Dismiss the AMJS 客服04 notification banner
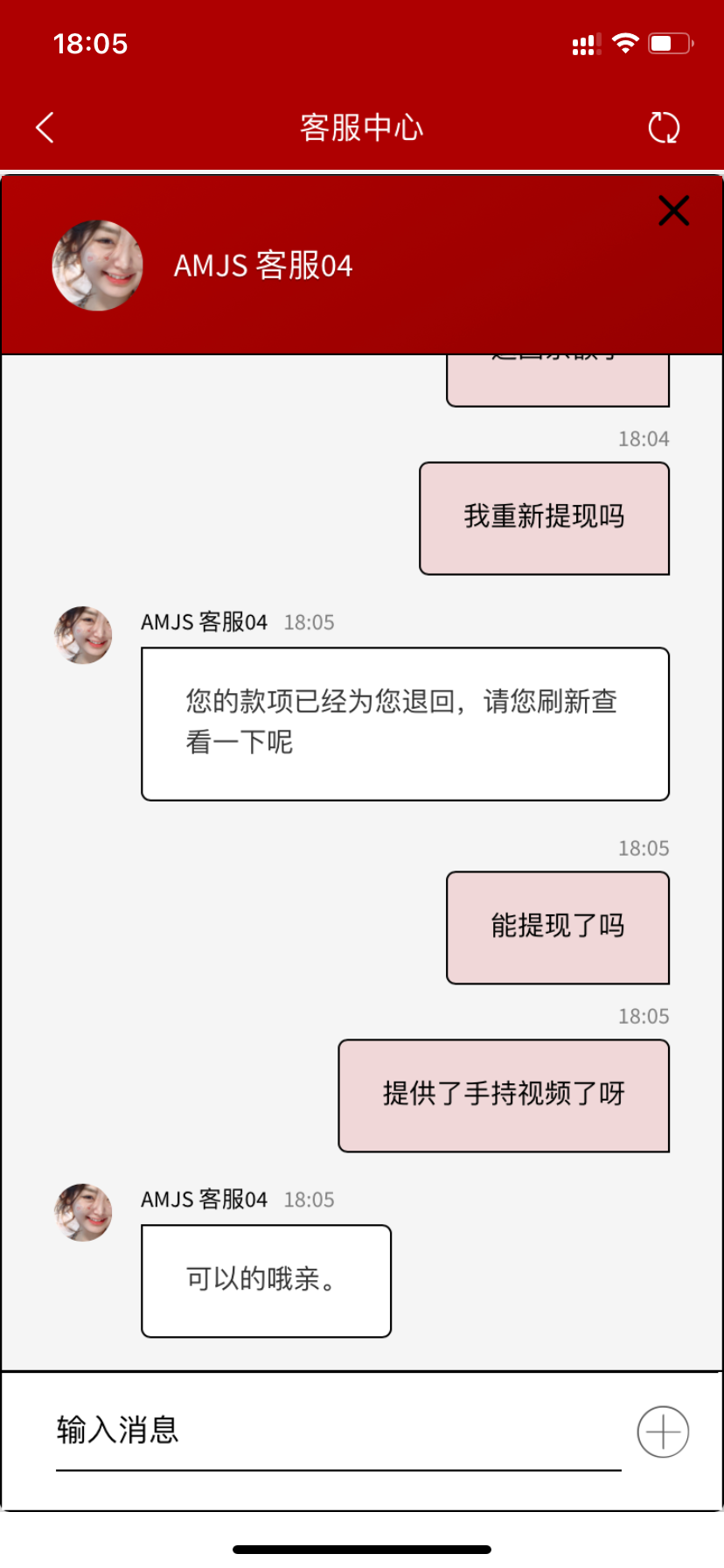The height and width of the screenshot is (1568, 724). [673, 211]
